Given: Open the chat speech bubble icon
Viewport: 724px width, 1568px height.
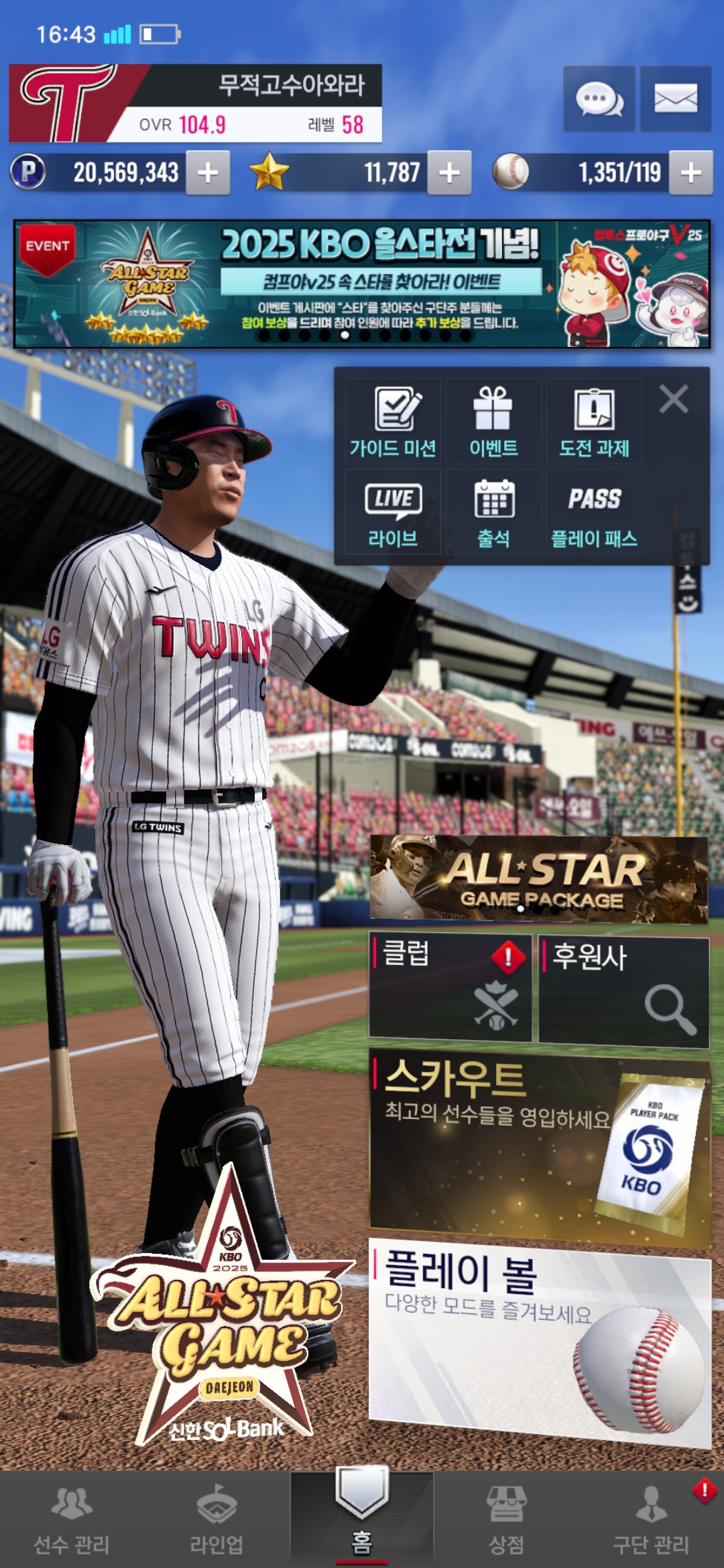Looking at the screenshot, I should [x=599, y=99].
